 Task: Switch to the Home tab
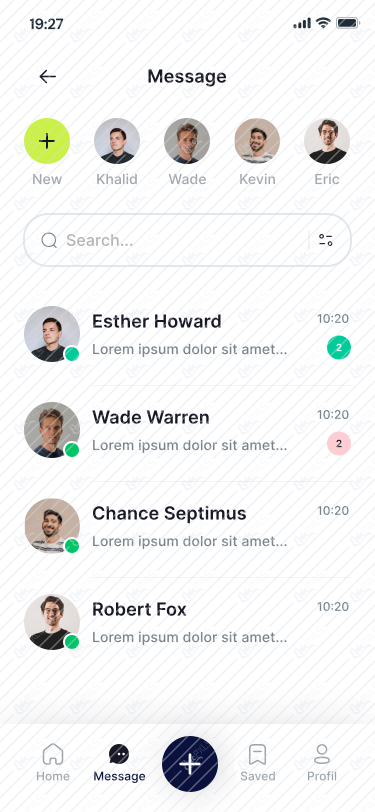(53, 763)
